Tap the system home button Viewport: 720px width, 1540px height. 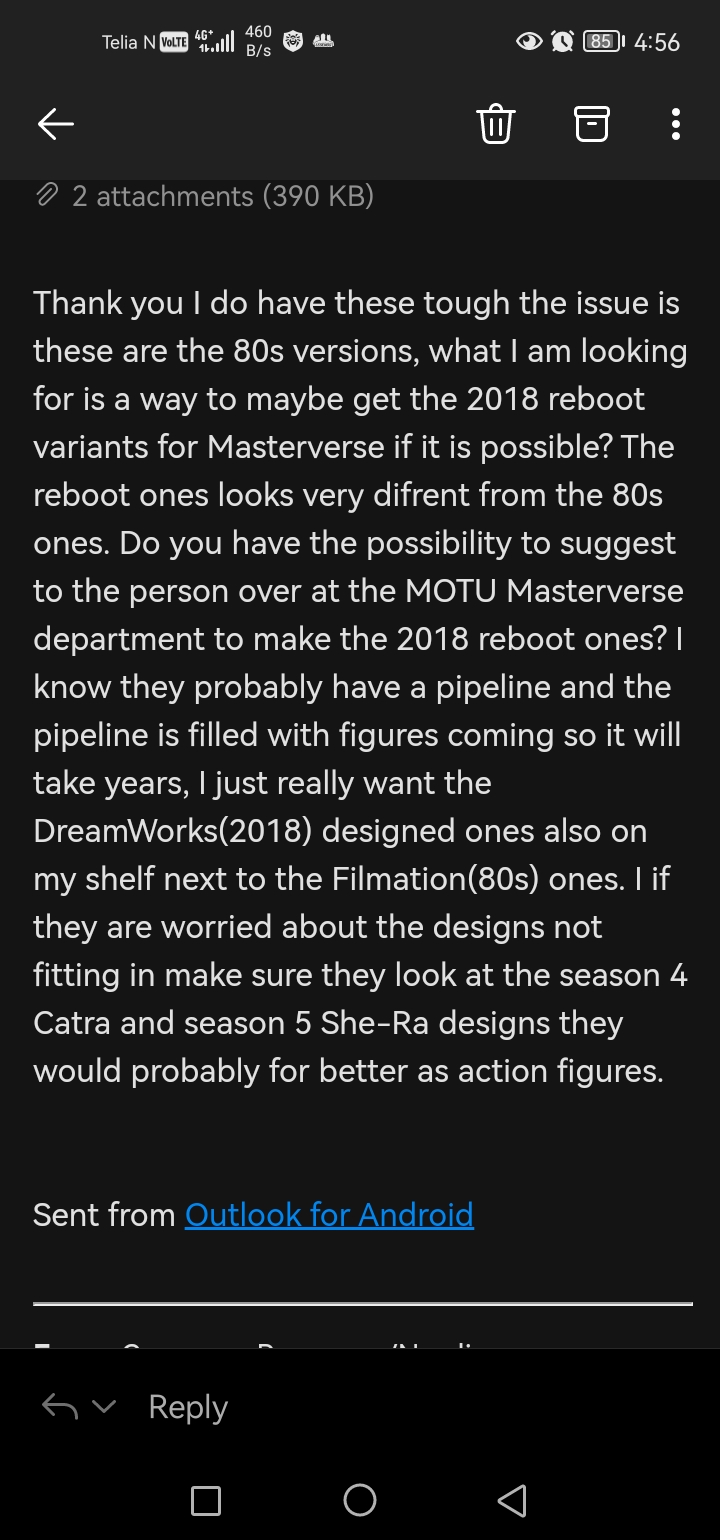[x=359, y=1499]
